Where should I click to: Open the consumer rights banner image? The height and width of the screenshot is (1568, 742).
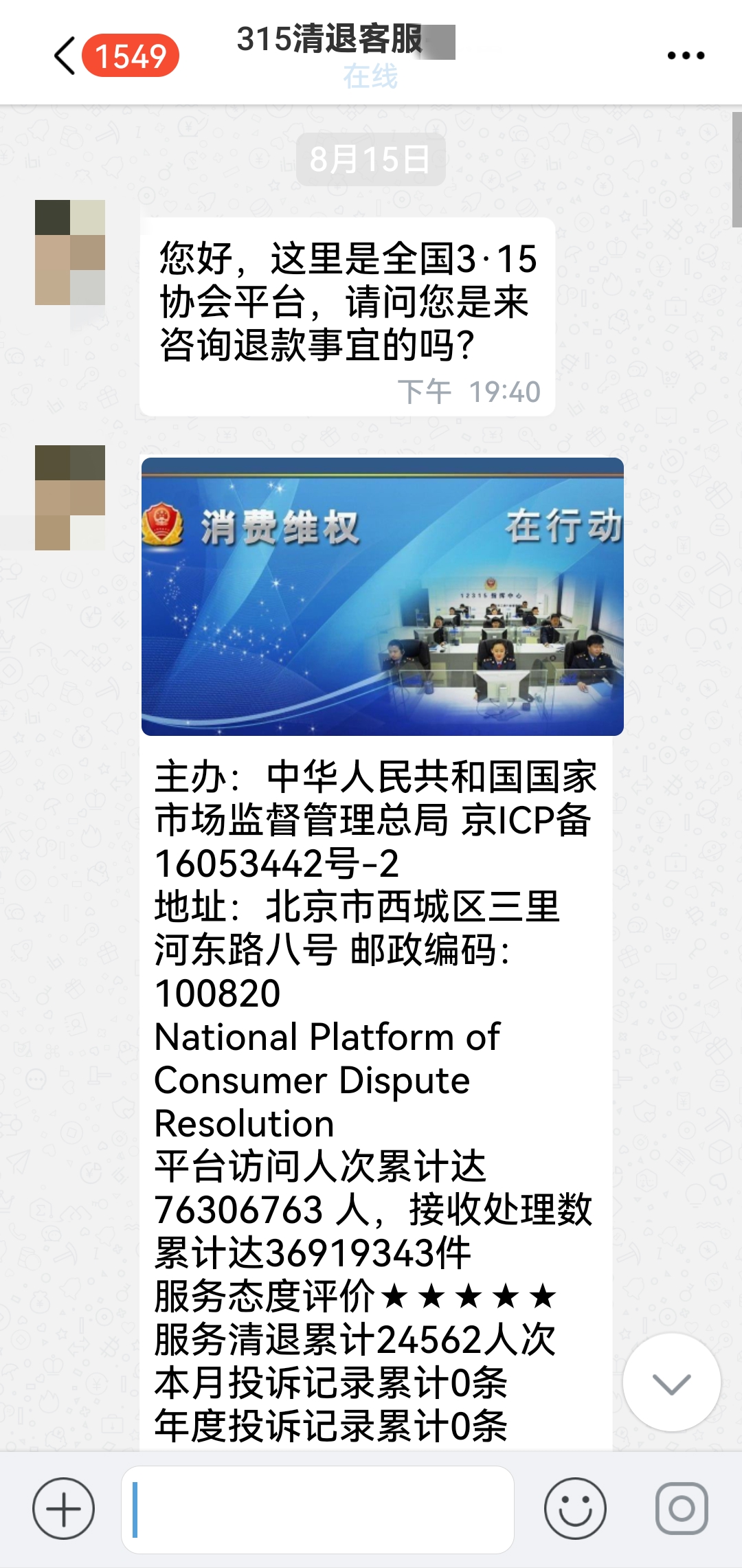(382, 596)
